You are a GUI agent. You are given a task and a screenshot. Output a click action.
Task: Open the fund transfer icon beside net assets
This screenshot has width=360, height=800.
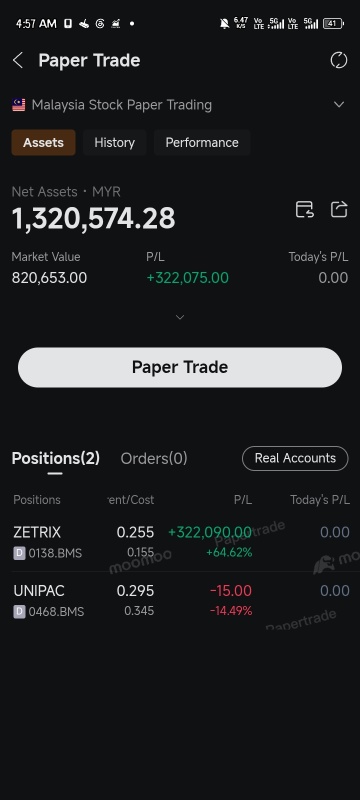(x=305, y=209)
